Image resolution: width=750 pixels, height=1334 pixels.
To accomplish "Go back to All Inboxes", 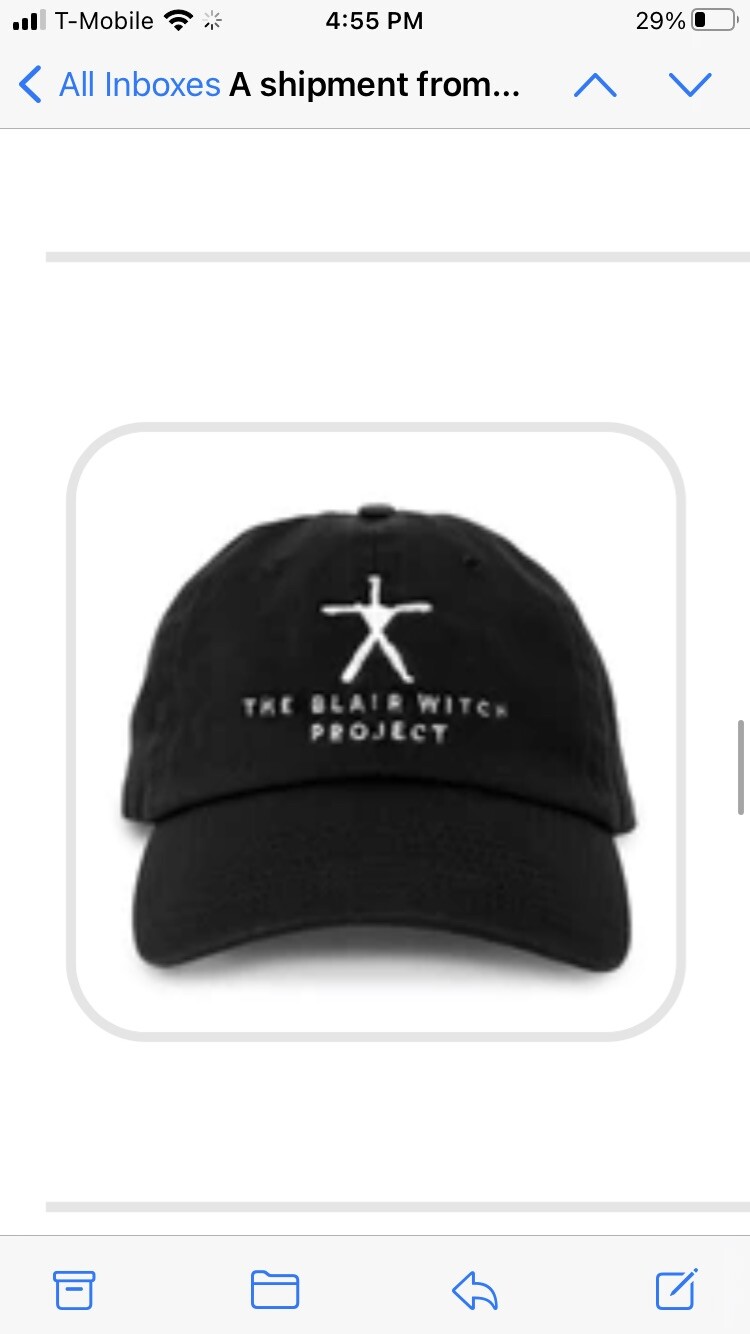I will pyautogui.click(x=120, y=85).
